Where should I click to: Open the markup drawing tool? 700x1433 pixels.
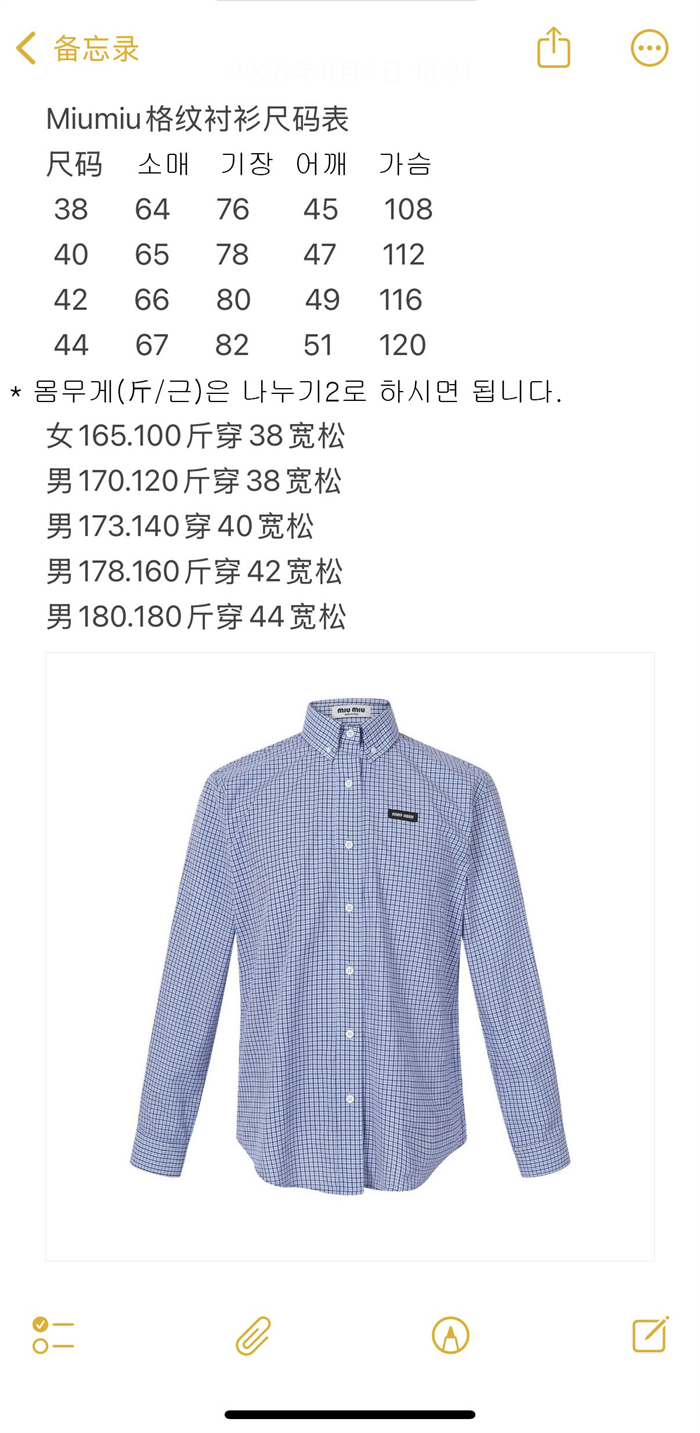point(450,1335)
